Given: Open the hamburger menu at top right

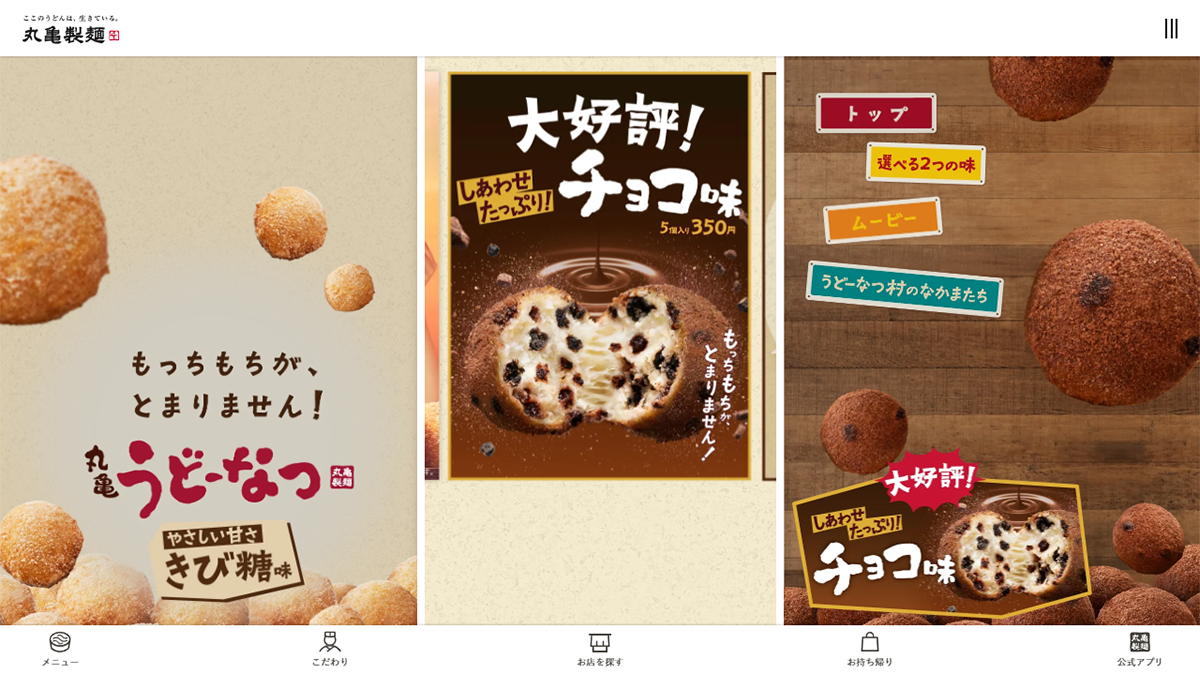Looking at the screenshot, I should [x=1170, y=29].
